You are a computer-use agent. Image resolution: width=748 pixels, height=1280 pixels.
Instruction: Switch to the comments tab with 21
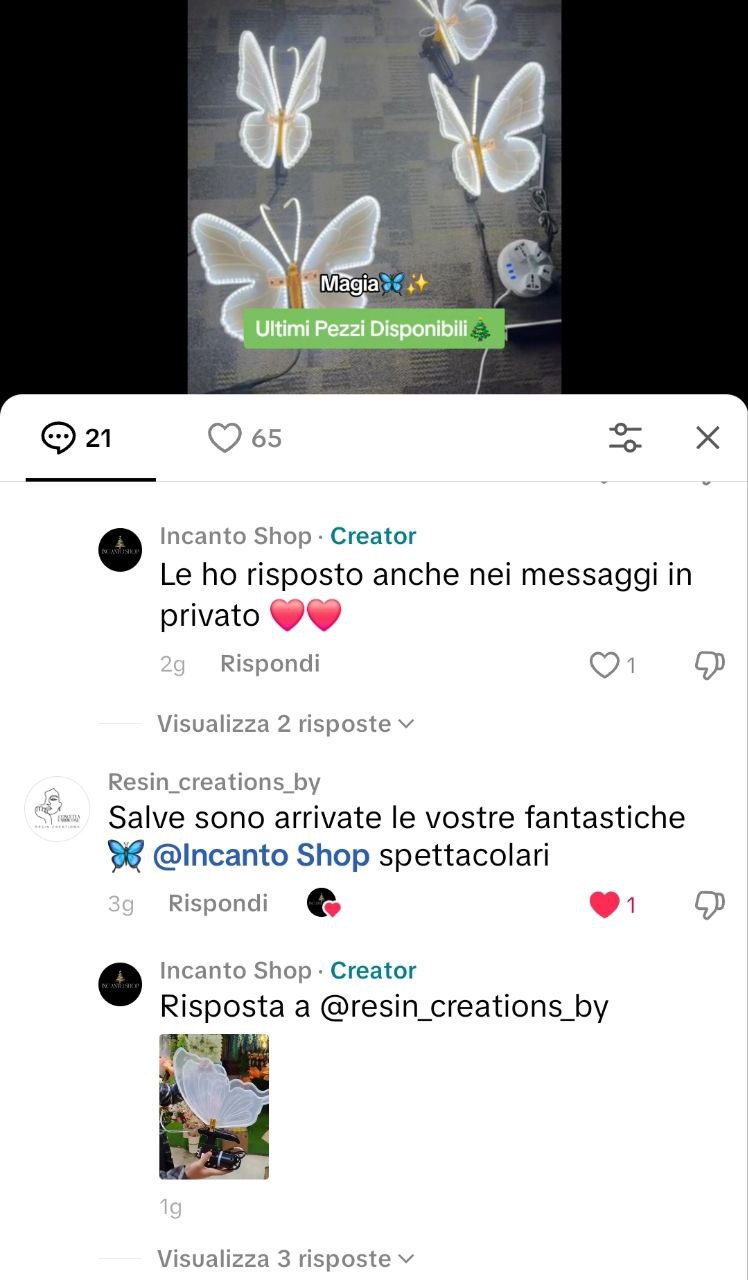pyautogui.click(x=78, y=438)
